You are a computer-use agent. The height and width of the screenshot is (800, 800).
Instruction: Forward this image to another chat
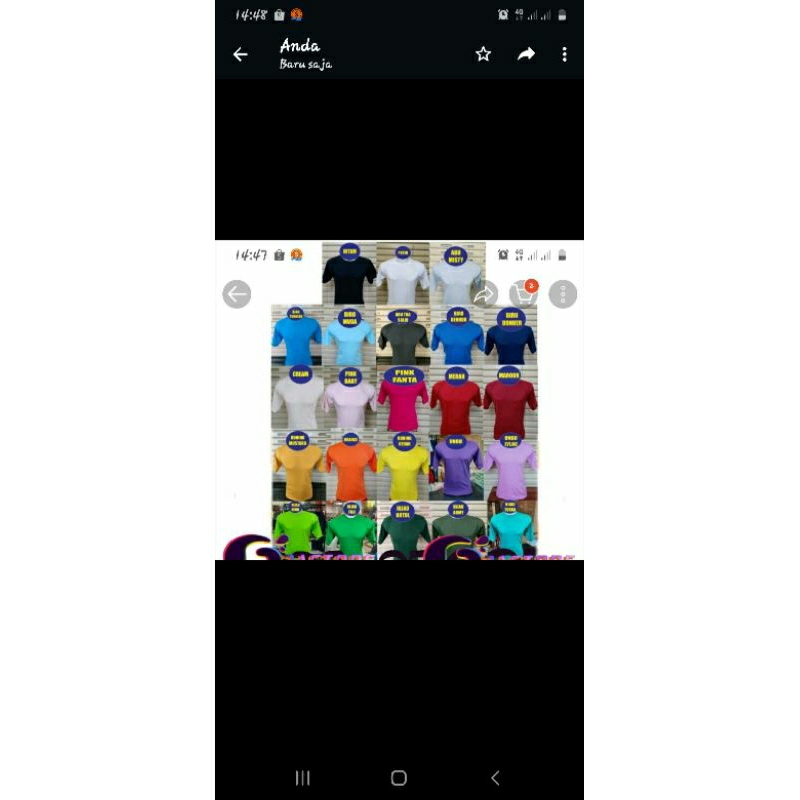(526, 55)
